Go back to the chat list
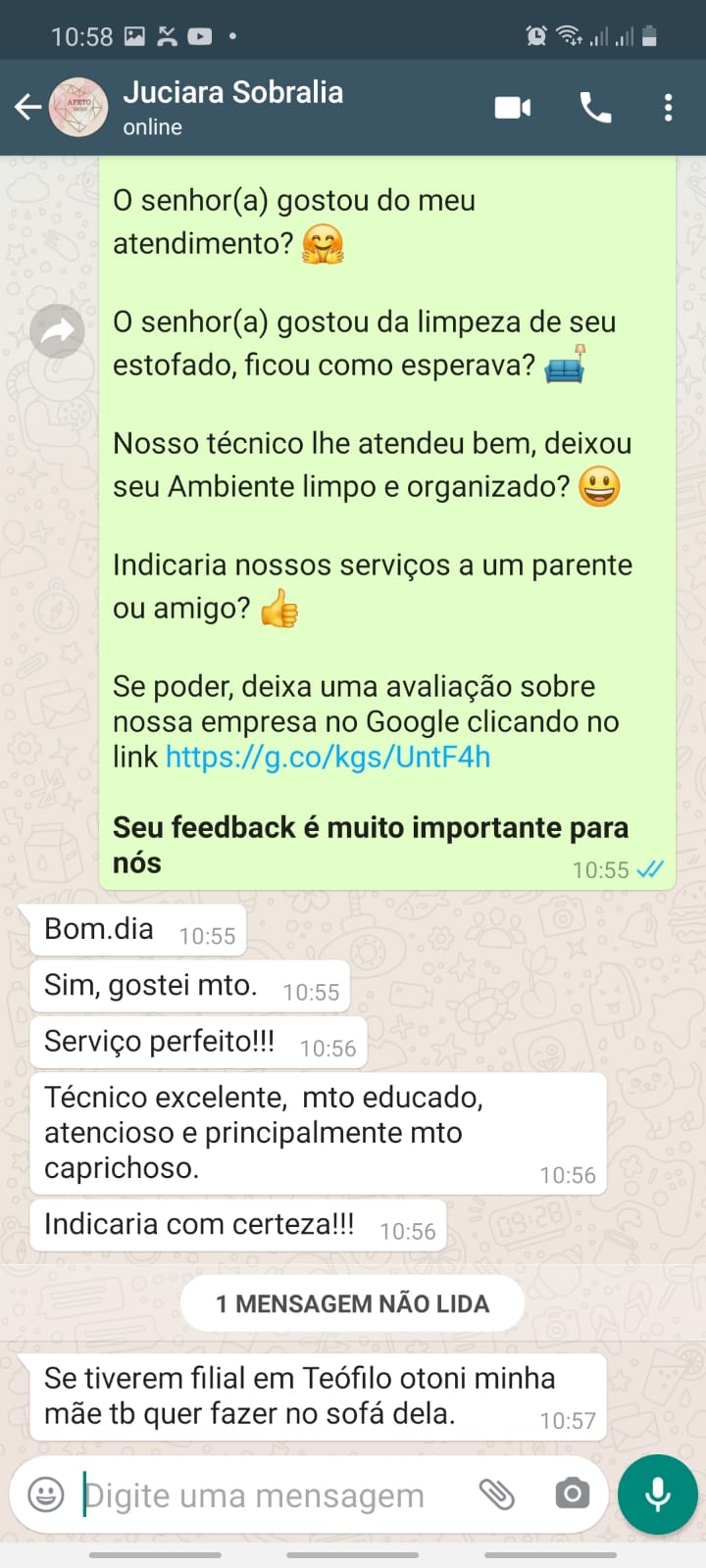This screenshot has width=706, height=1568. [x=27, y=107]
